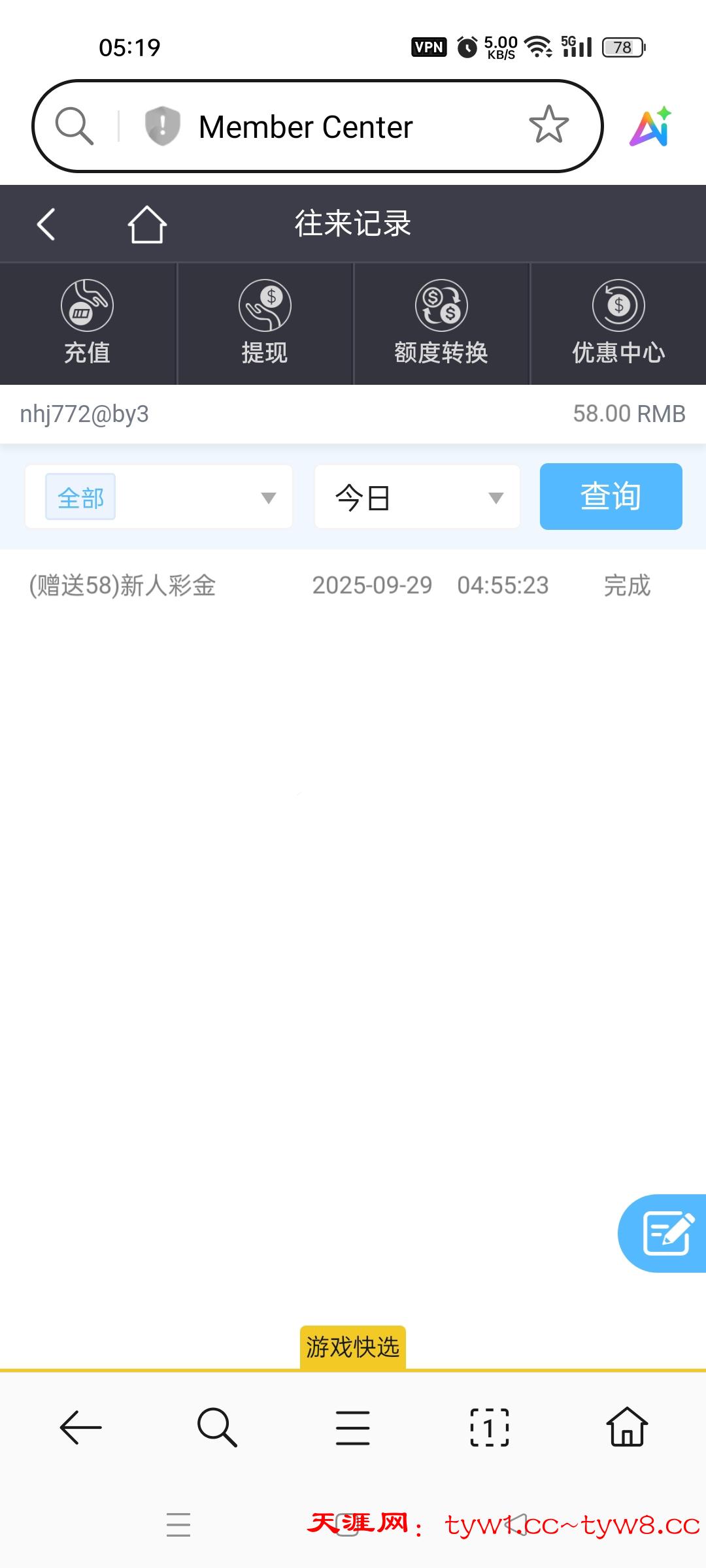The height and width of the screenshot is (1568, 706).
Task: Expand the 今日 date range dropdown
Action: coord(417,497)
